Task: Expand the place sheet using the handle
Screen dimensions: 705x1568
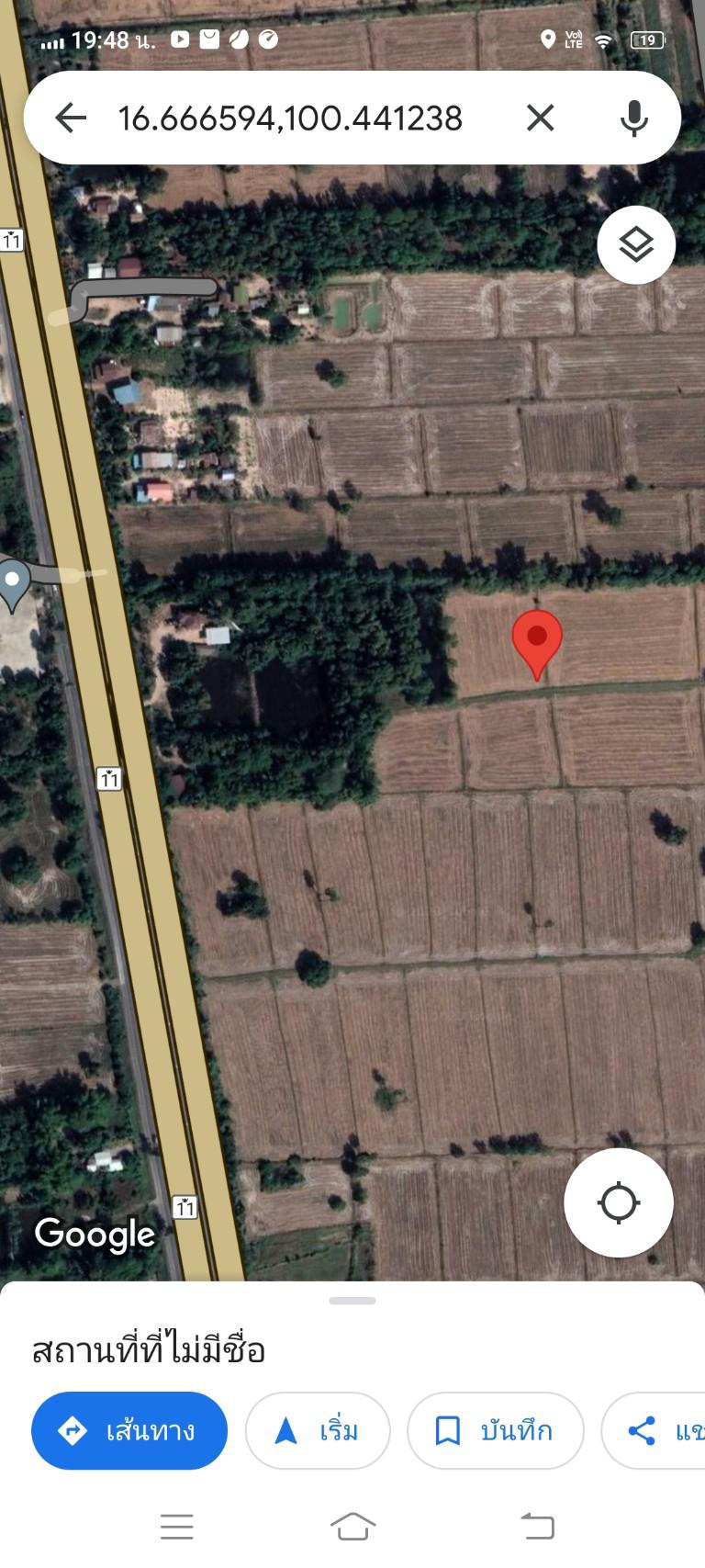Action: click(x=352, y=1301)
